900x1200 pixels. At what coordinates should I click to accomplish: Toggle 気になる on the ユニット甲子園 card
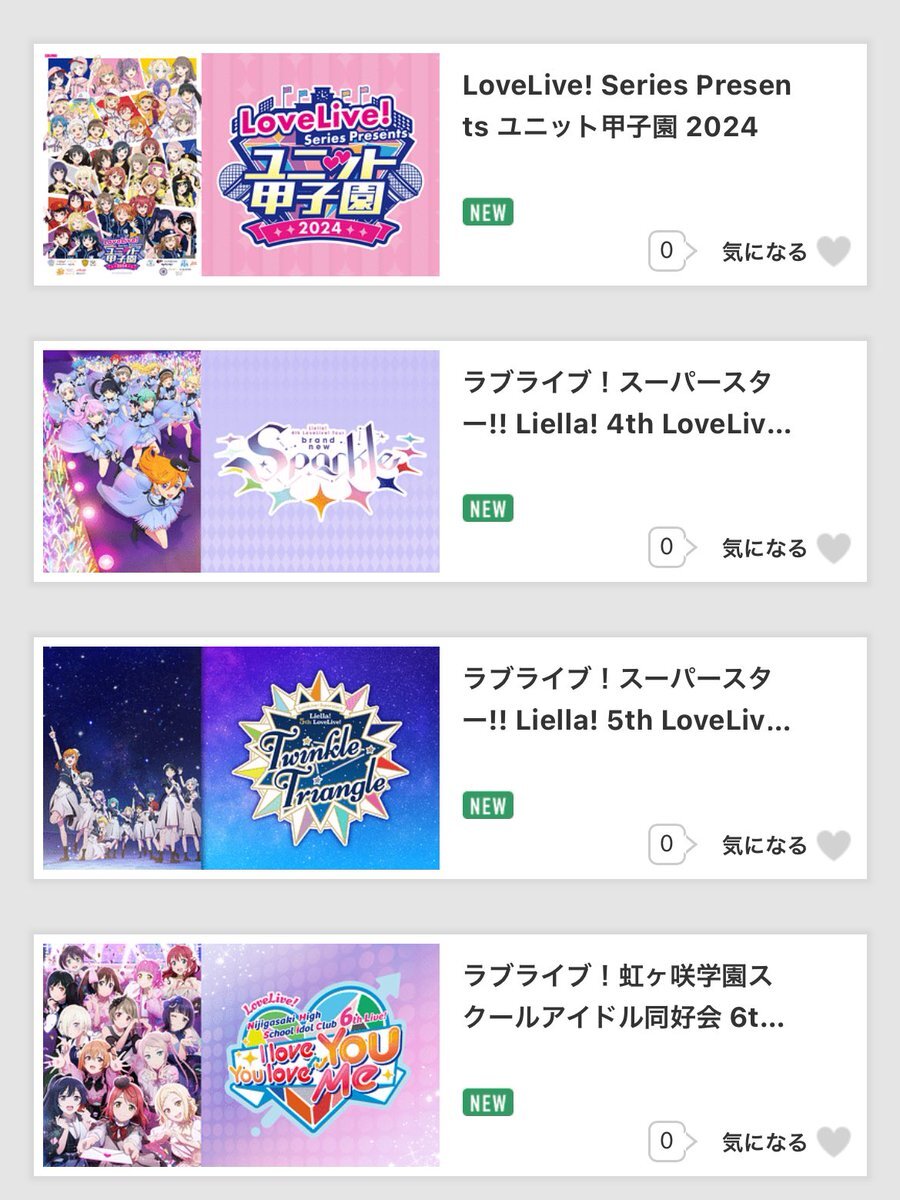pyautogui.click(x=763, y=251)
